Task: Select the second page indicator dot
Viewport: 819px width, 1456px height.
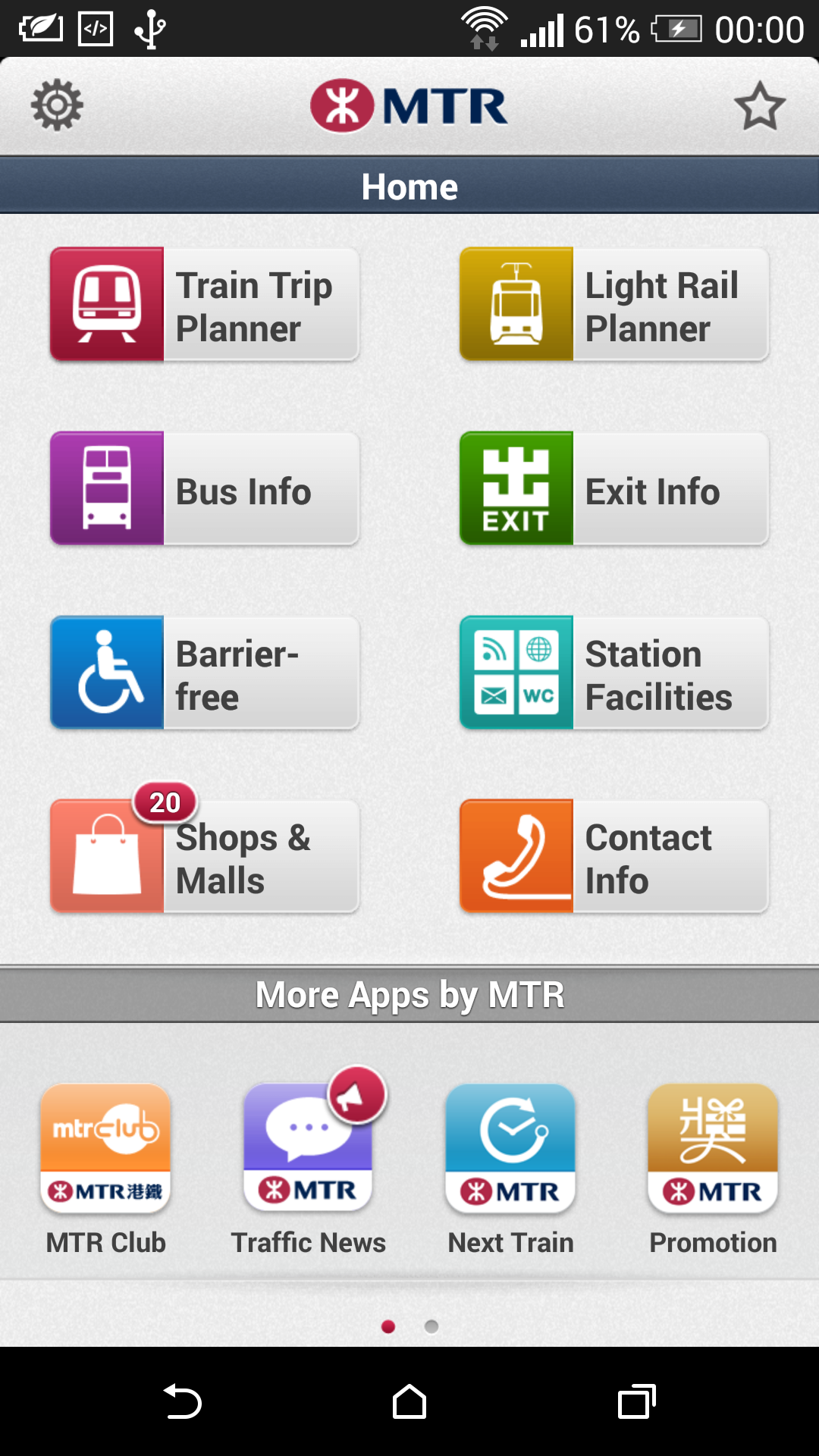Action: click(431, 1326)
